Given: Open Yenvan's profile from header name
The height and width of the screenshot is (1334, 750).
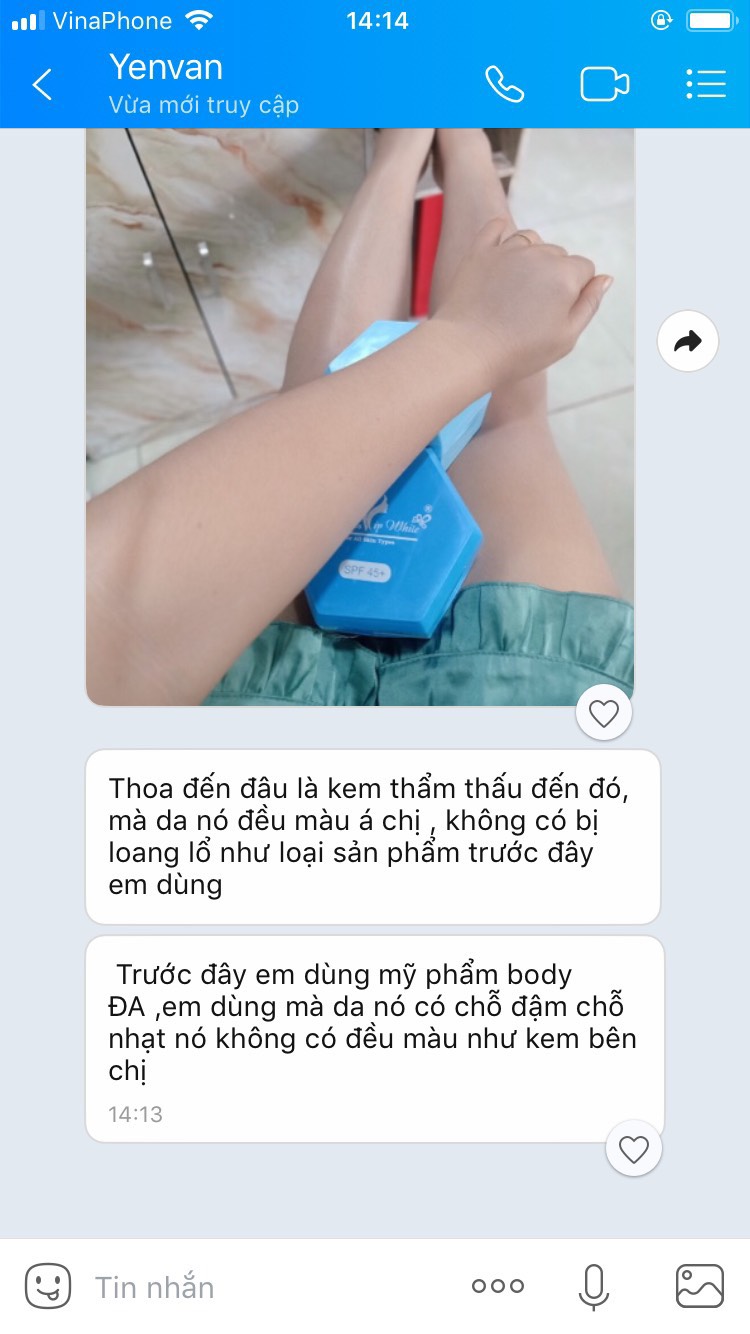Looking at the screenshot, I should (x=166, y=68).
